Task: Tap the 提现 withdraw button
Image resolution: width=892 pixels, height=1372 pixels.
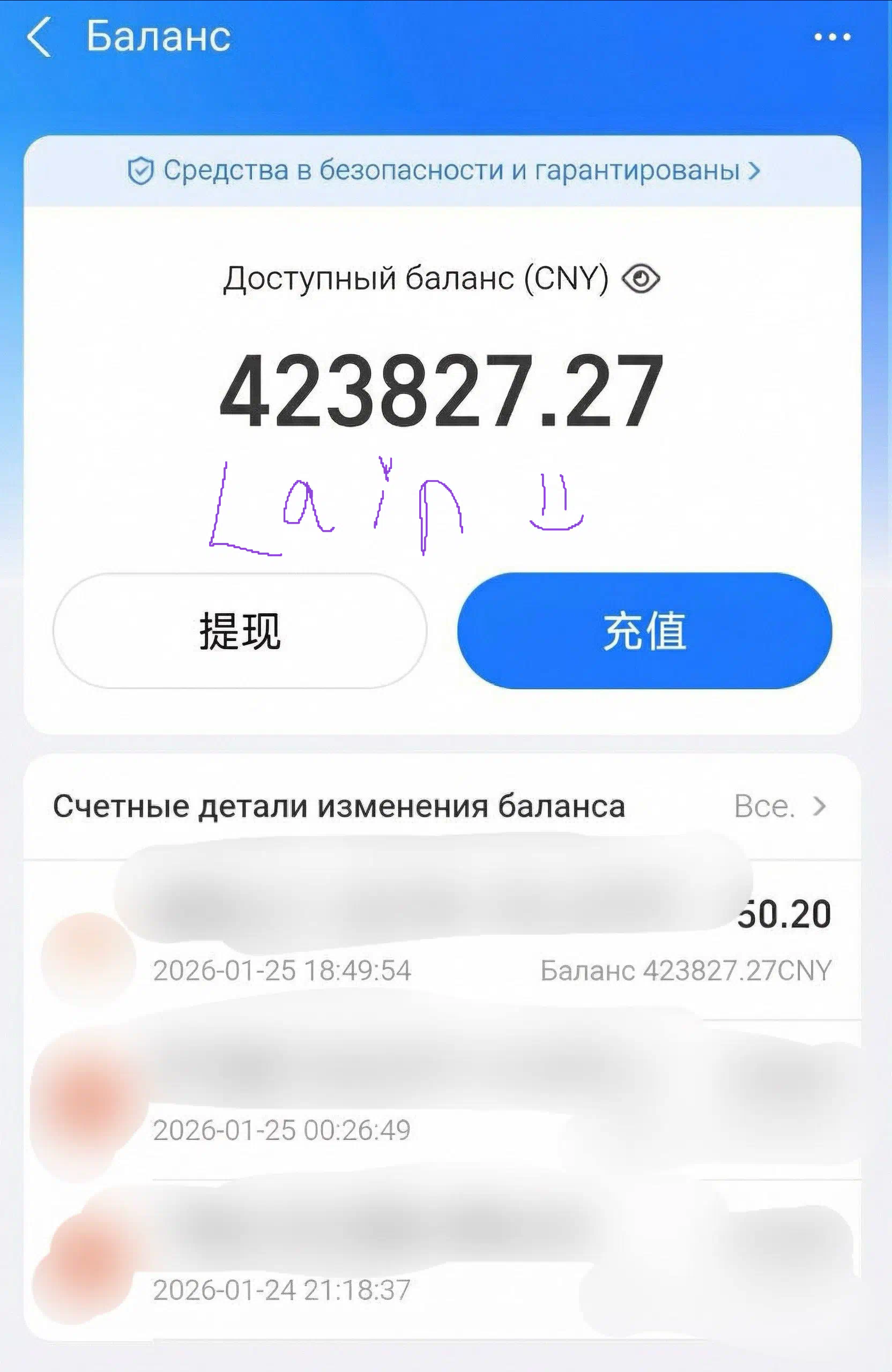Action: 240,630
